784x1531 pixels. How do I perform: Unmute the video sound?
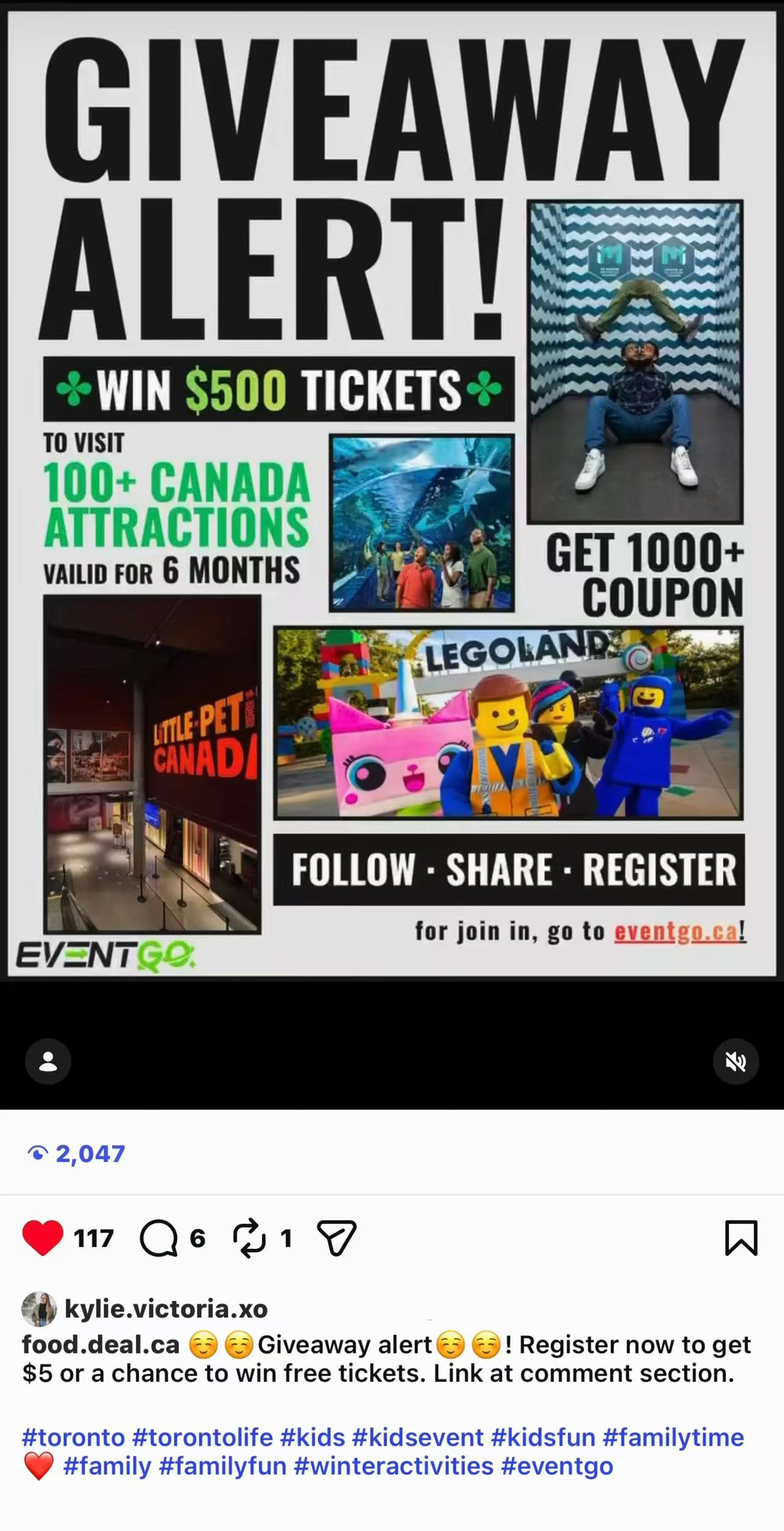(x=736, y=1062)
